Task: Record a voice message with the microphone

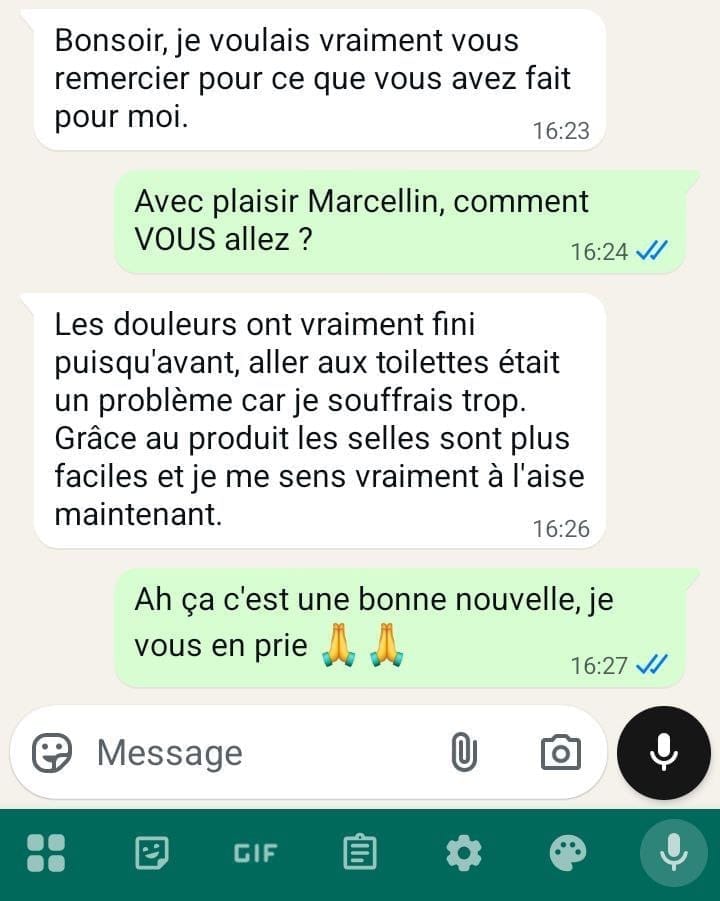Action: [x=664, y=752]
